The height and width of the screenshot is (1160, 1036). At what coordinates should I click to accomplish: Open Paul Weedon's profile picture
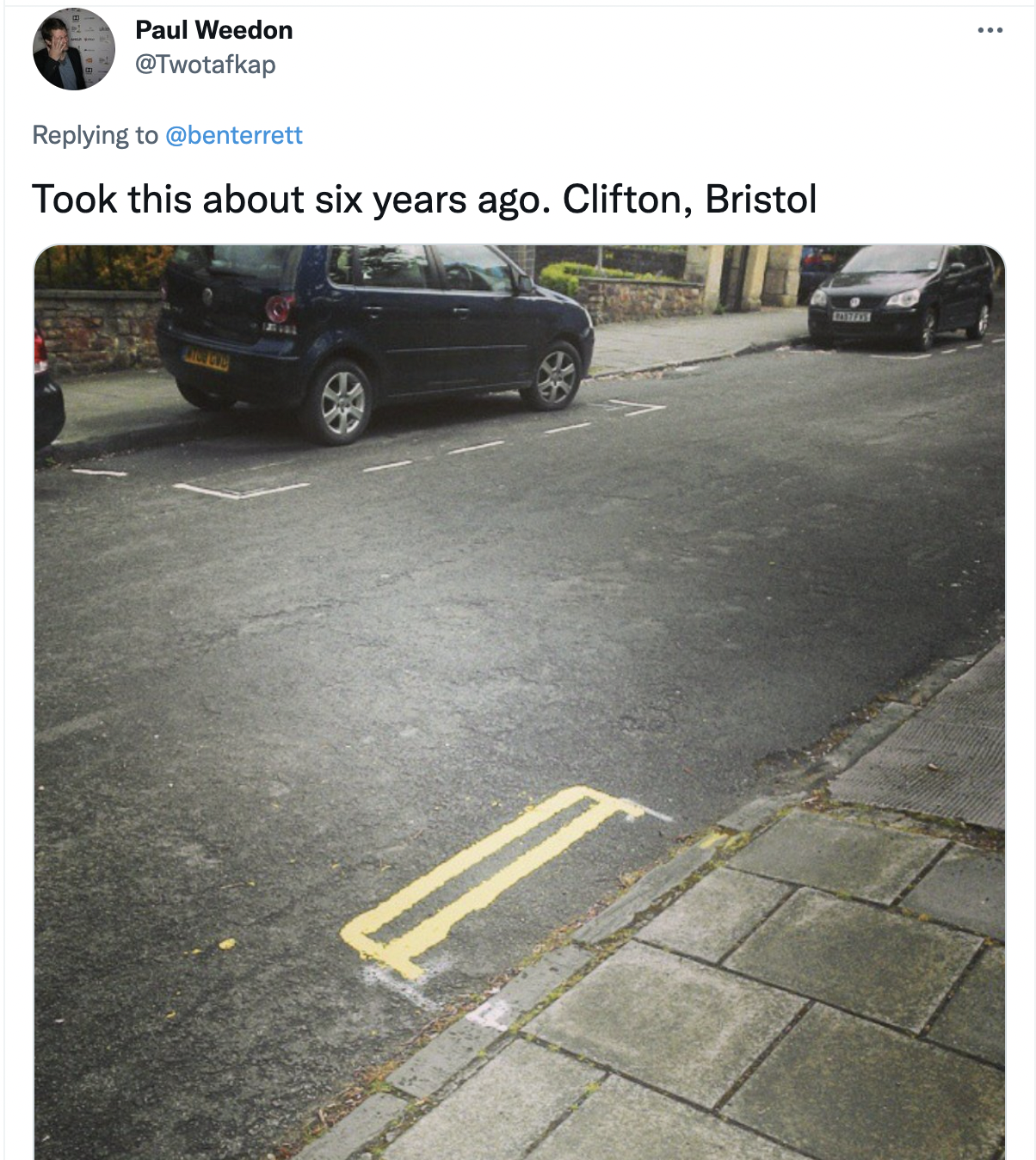[74, 49]
